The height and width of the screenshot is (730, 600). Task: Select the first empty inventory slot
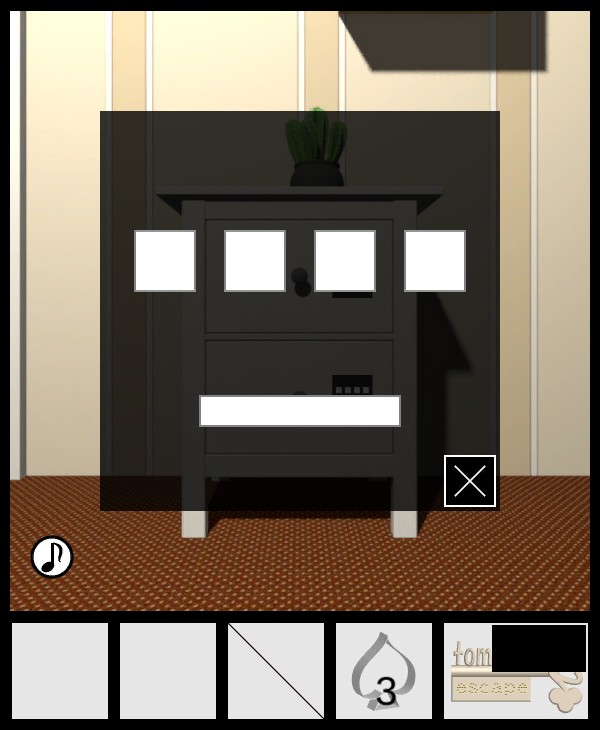click(60, 671)
